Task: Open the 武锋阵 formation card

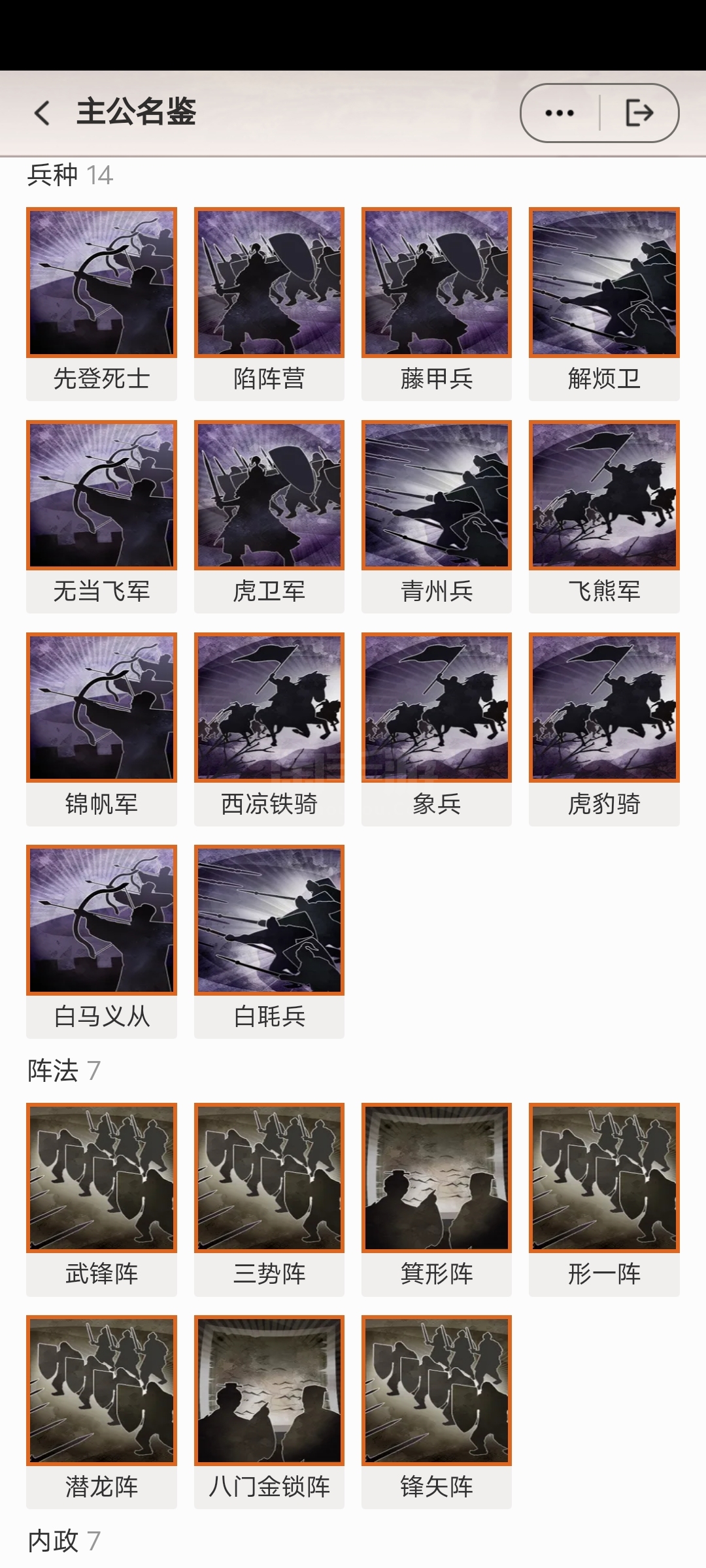Action: (101, 1200)
